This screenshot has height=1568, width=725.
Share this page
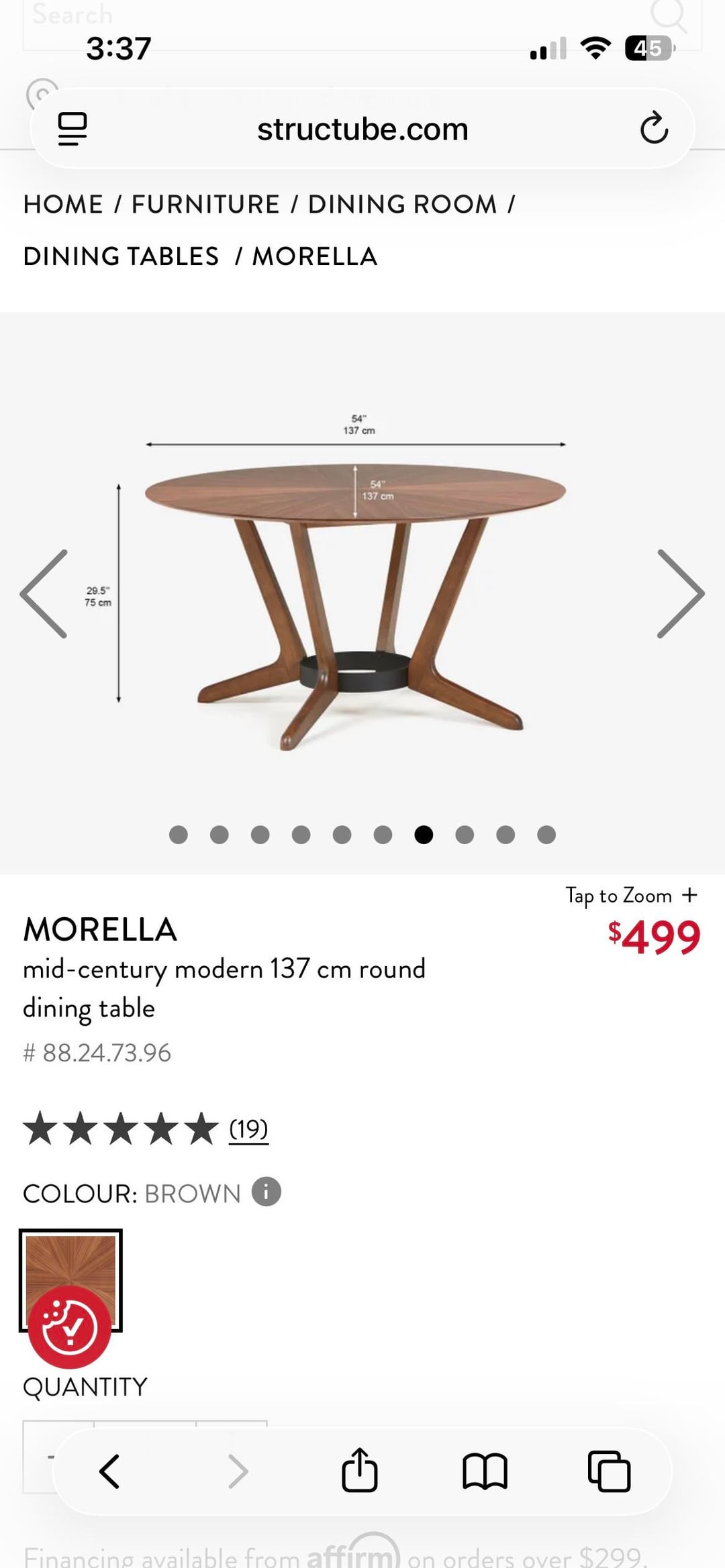click(x=359, y=1470)
